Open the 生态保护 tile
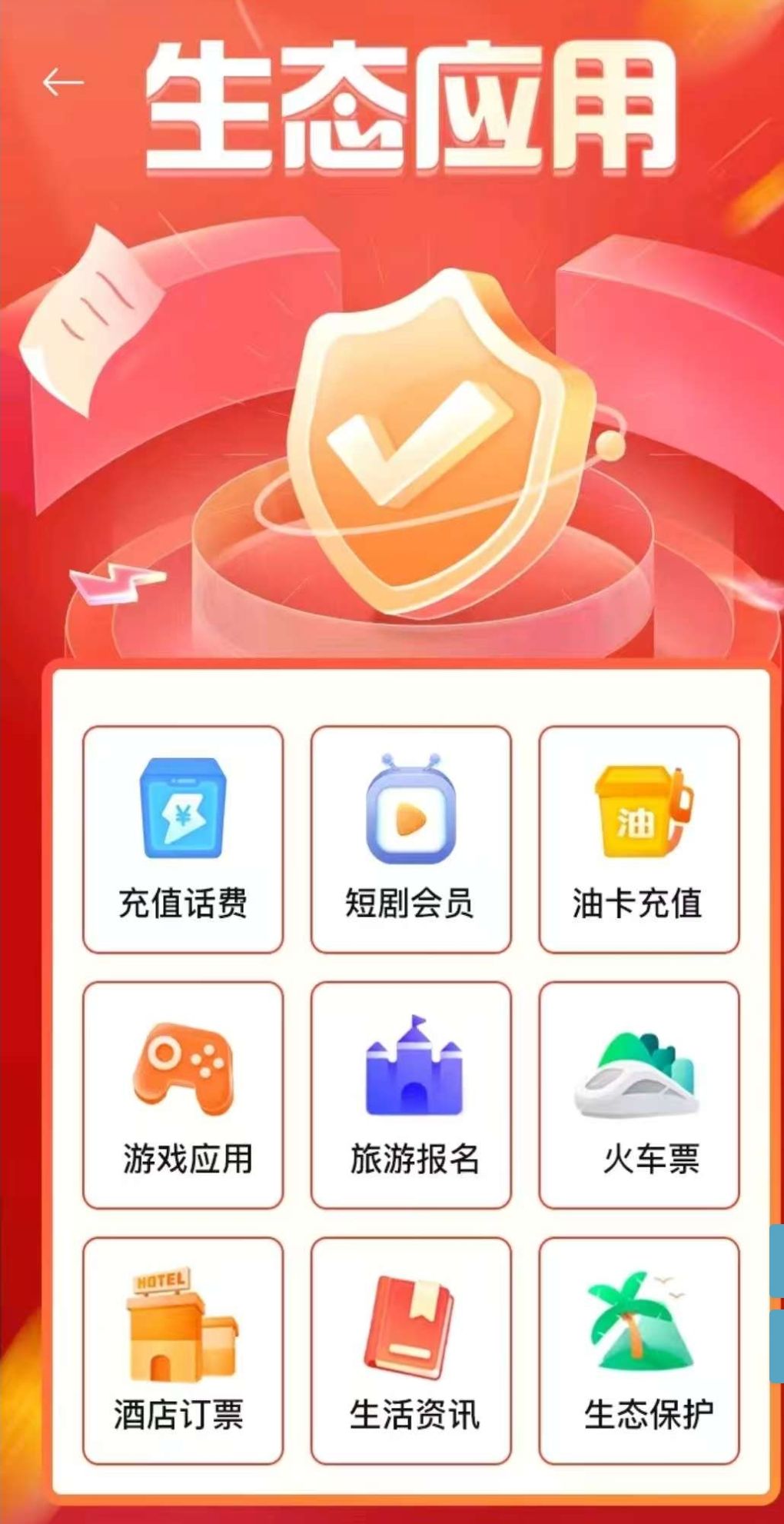The image size is (784, 1524). click(639, 1350)
